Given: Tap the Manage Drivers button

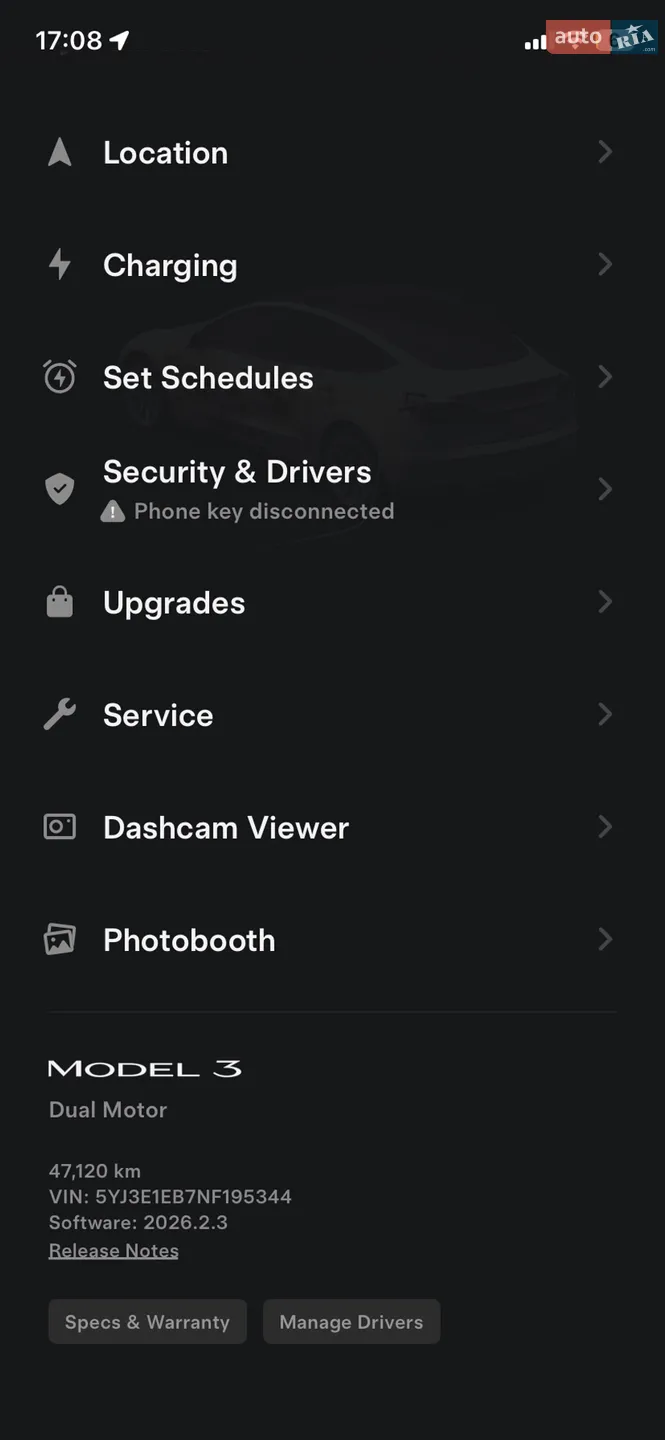Looking at the screenshot, I should pos(351,1322).
